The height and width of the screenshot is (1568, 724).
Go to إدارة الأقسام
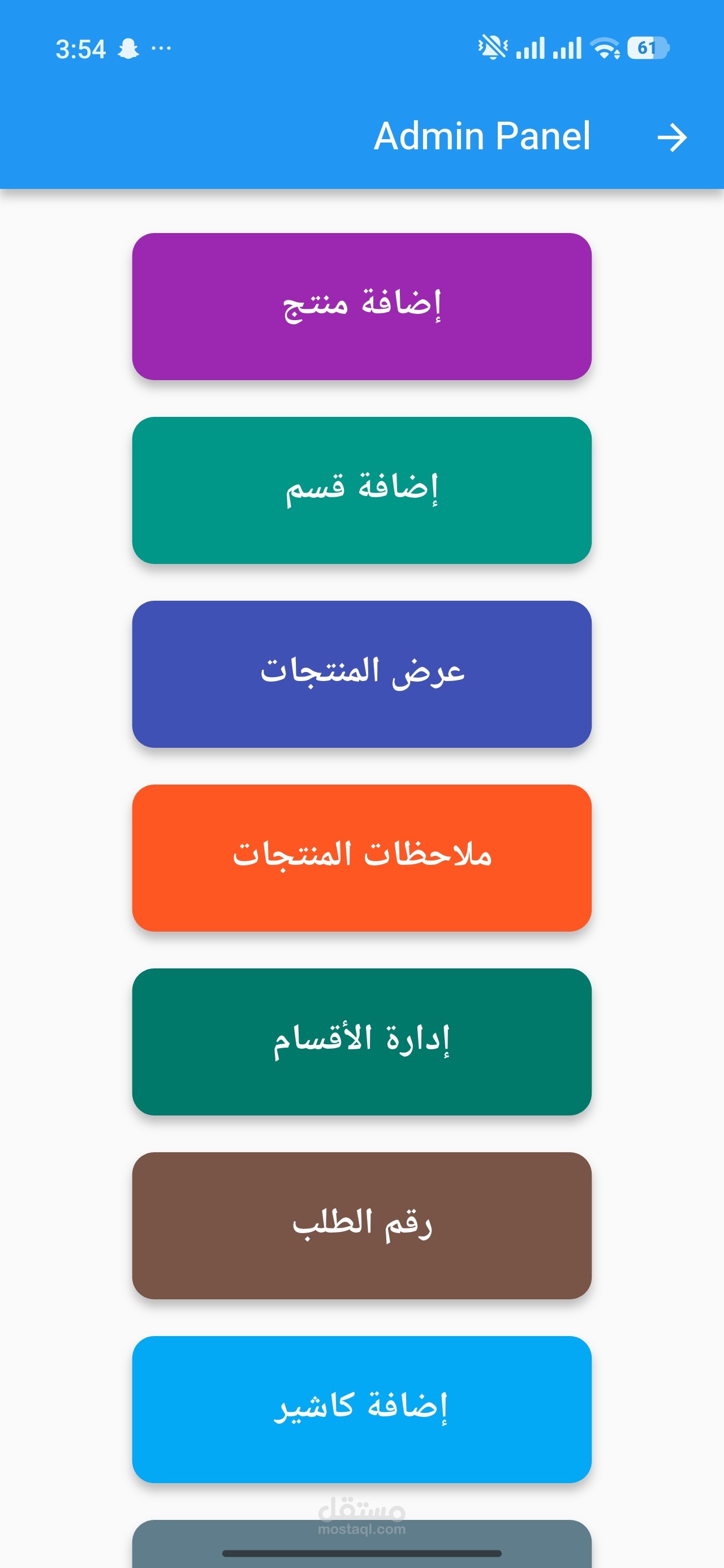point(361,1041)
